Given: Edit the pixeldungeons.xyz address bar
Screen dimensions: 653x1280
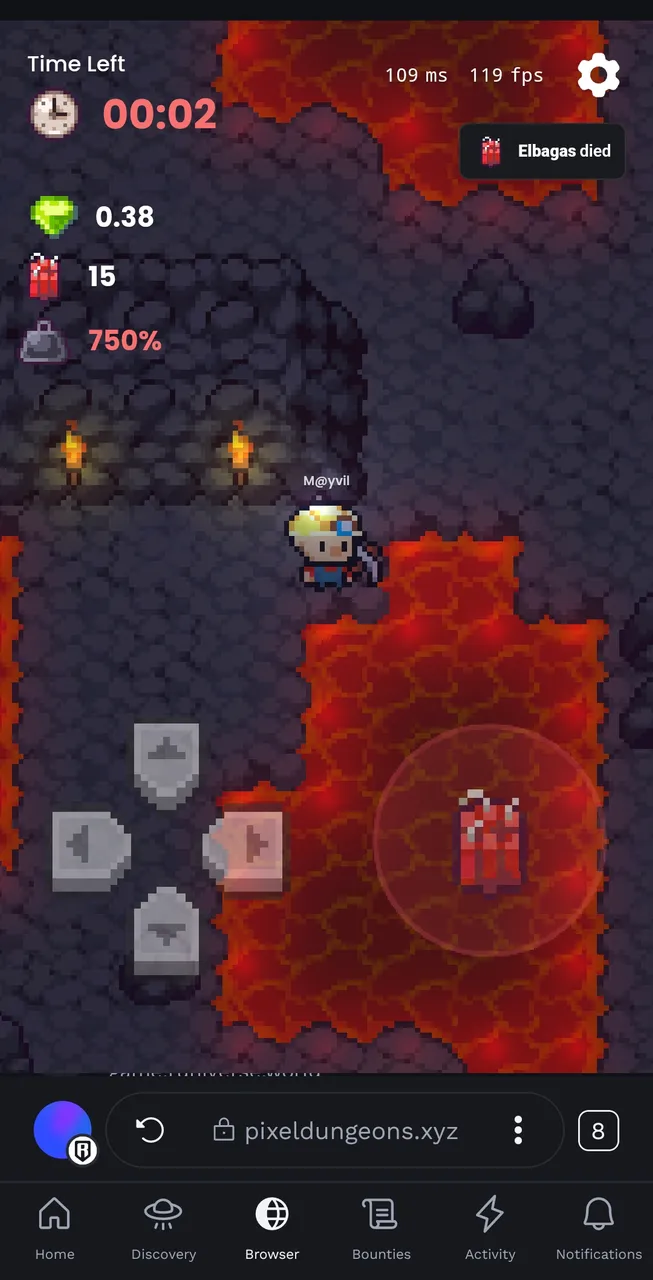Looking at the screenshot, I should (x=336, y=1131).
